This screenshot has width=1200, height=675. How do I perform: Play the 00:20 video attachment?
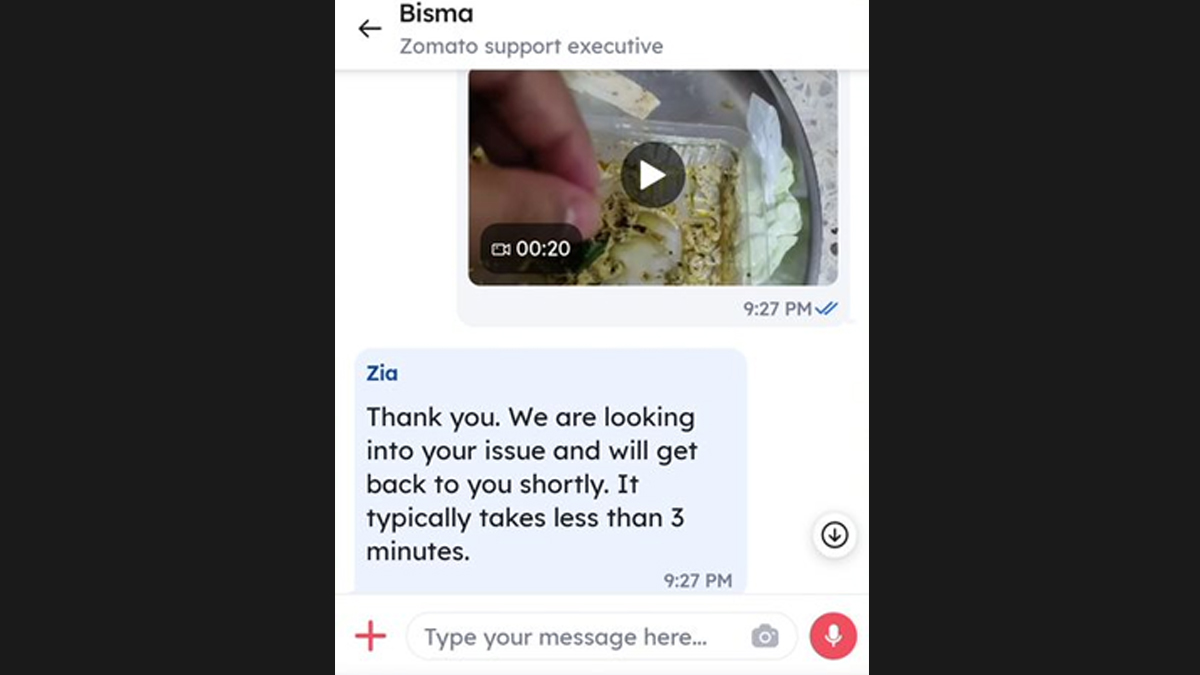click(x=652, y=176)
